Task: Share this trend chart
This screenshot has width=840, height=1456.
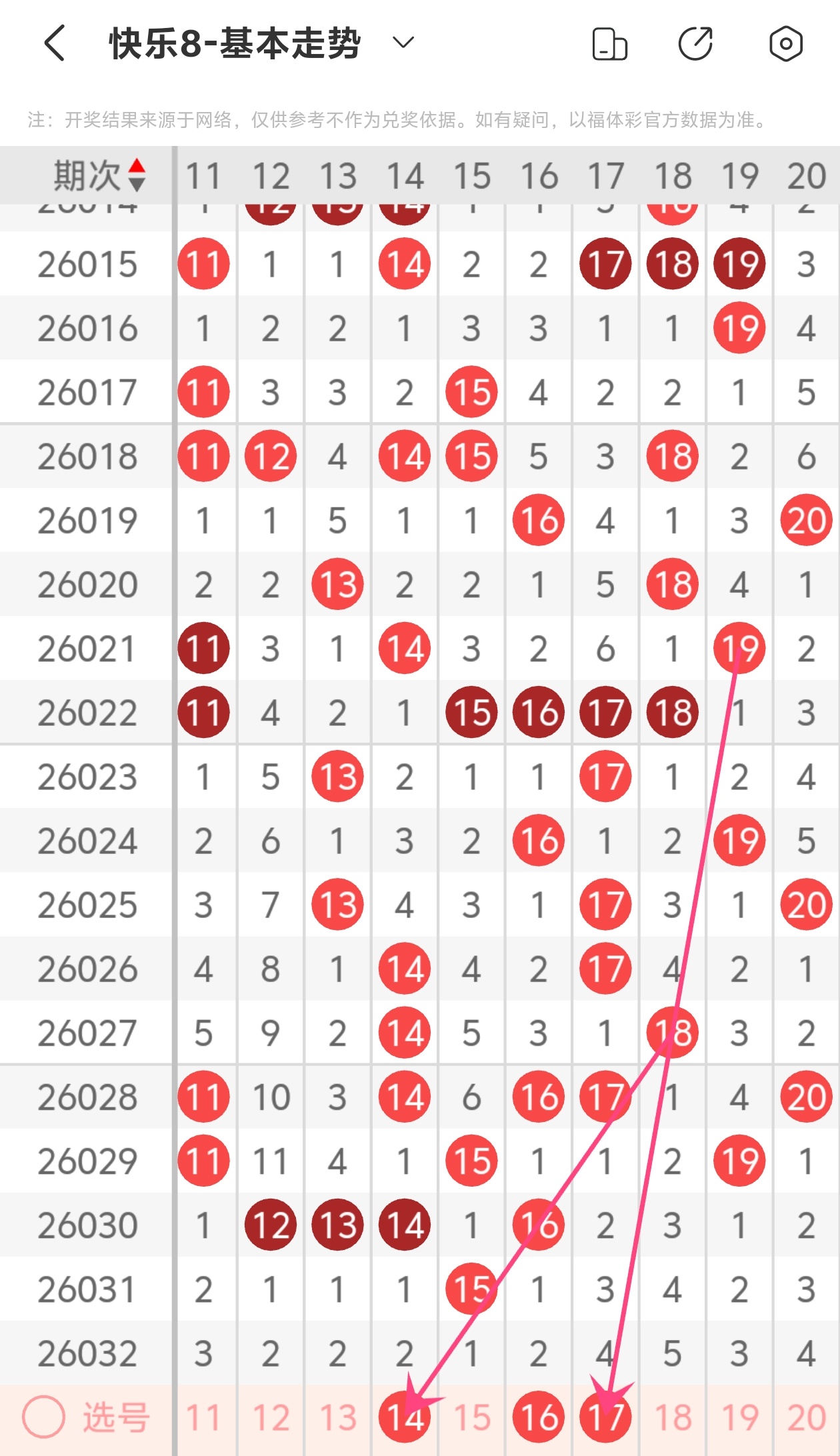Action: pyautogui.click(x=696, y=45)
